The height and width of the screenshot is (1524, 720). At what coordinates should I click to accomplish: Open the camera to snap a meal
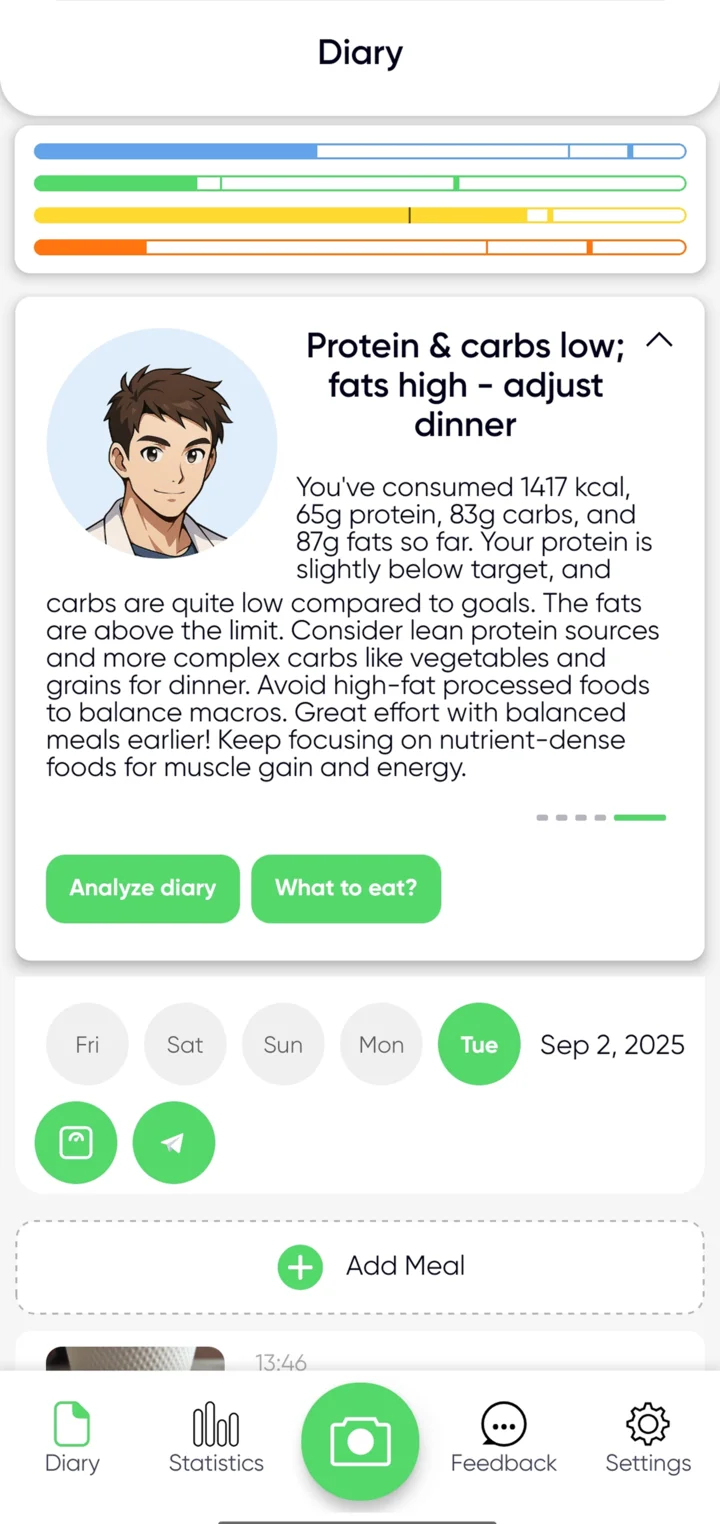click(360, 1441)
